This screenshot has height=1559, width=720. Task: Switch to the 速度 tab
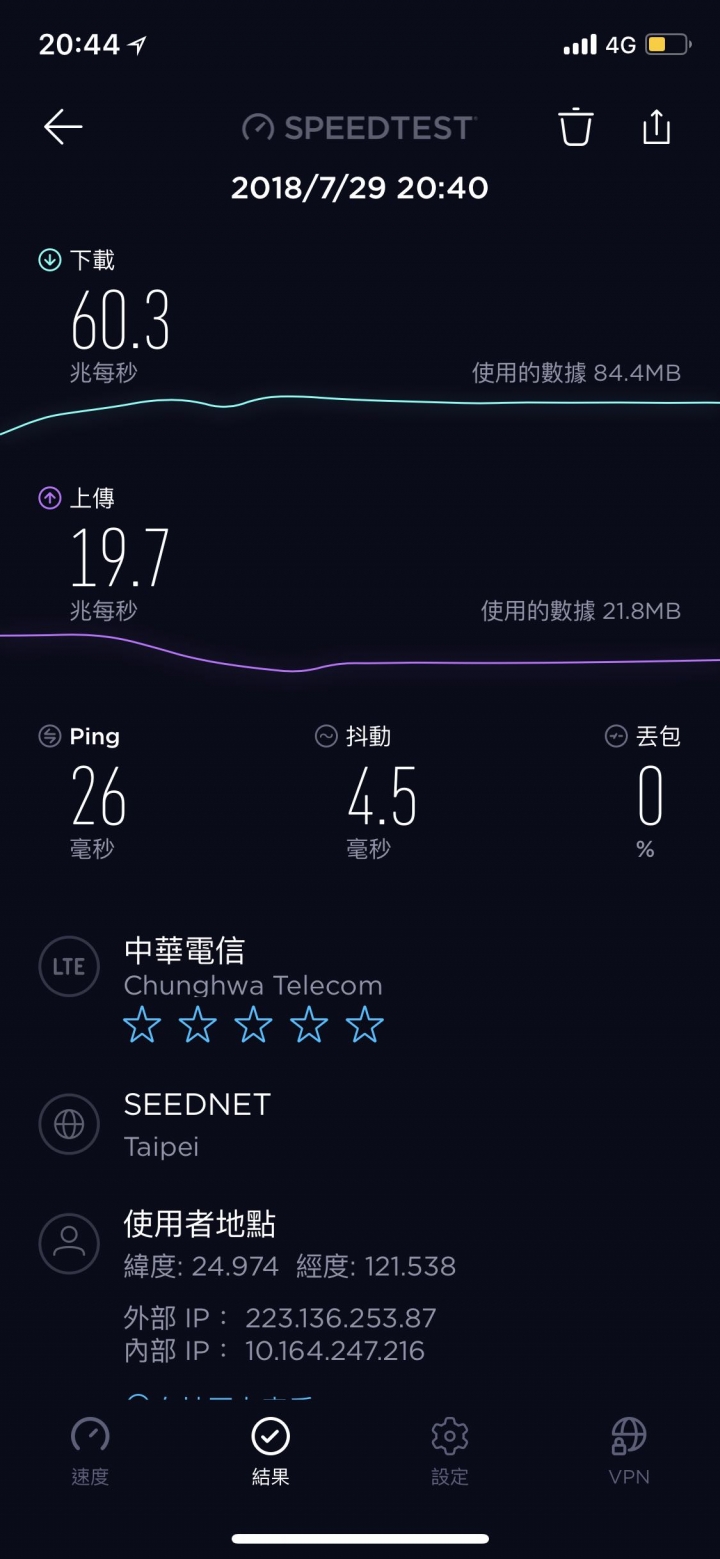click(90, 1451)
